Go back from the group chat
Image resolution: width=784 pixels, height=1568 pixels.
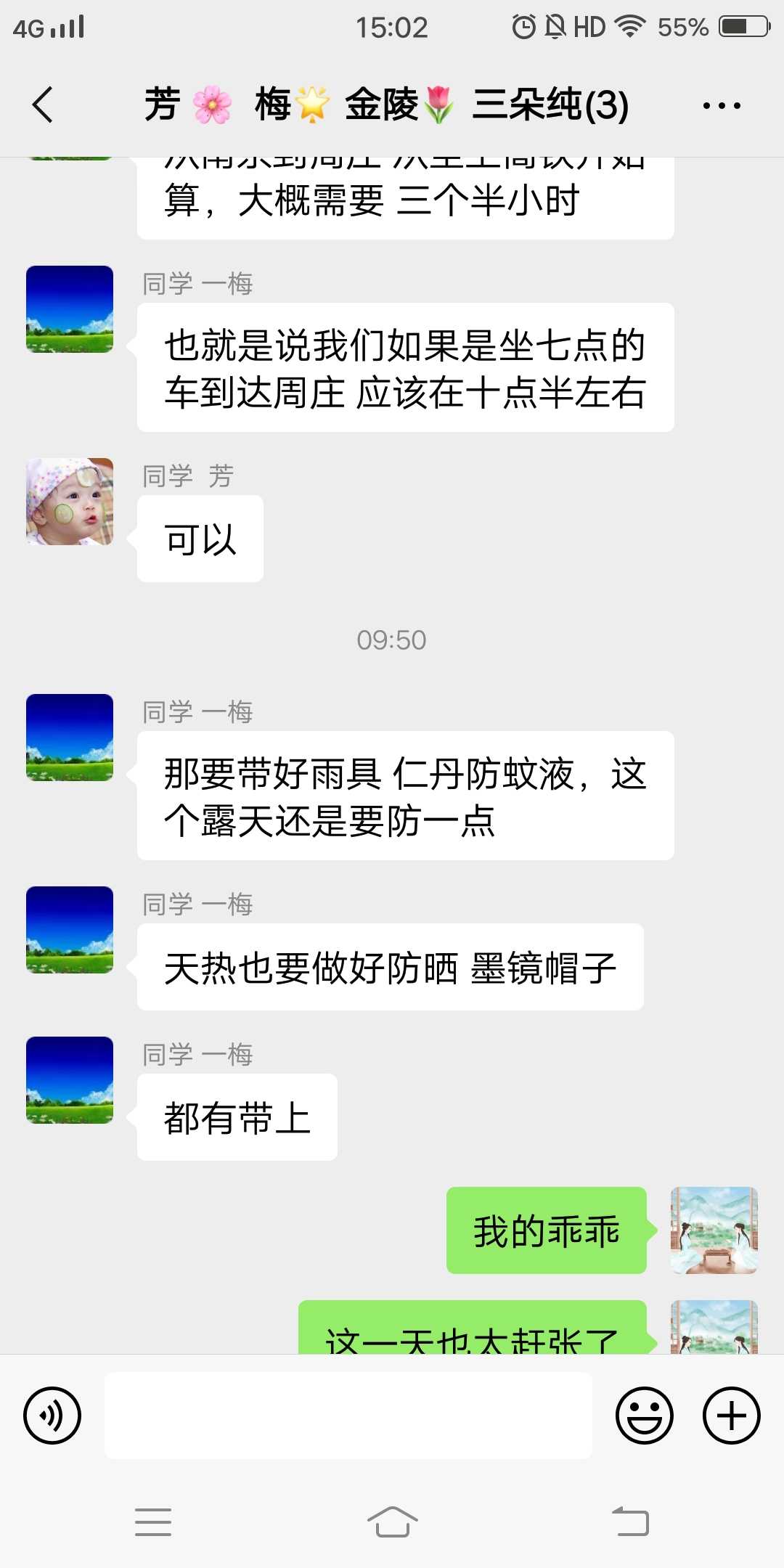pos(43,105)
